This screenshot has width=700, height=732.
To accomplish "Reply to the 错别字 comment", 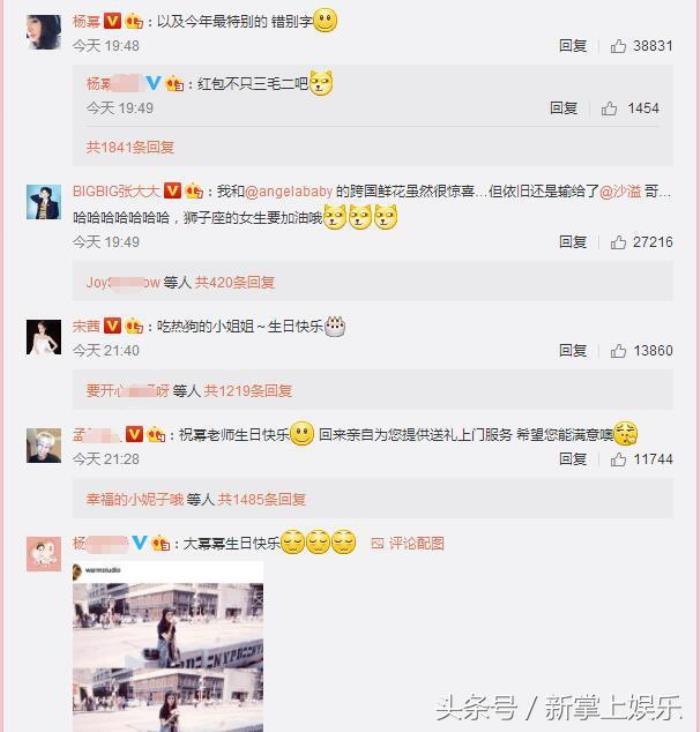I will pos(573,46).
